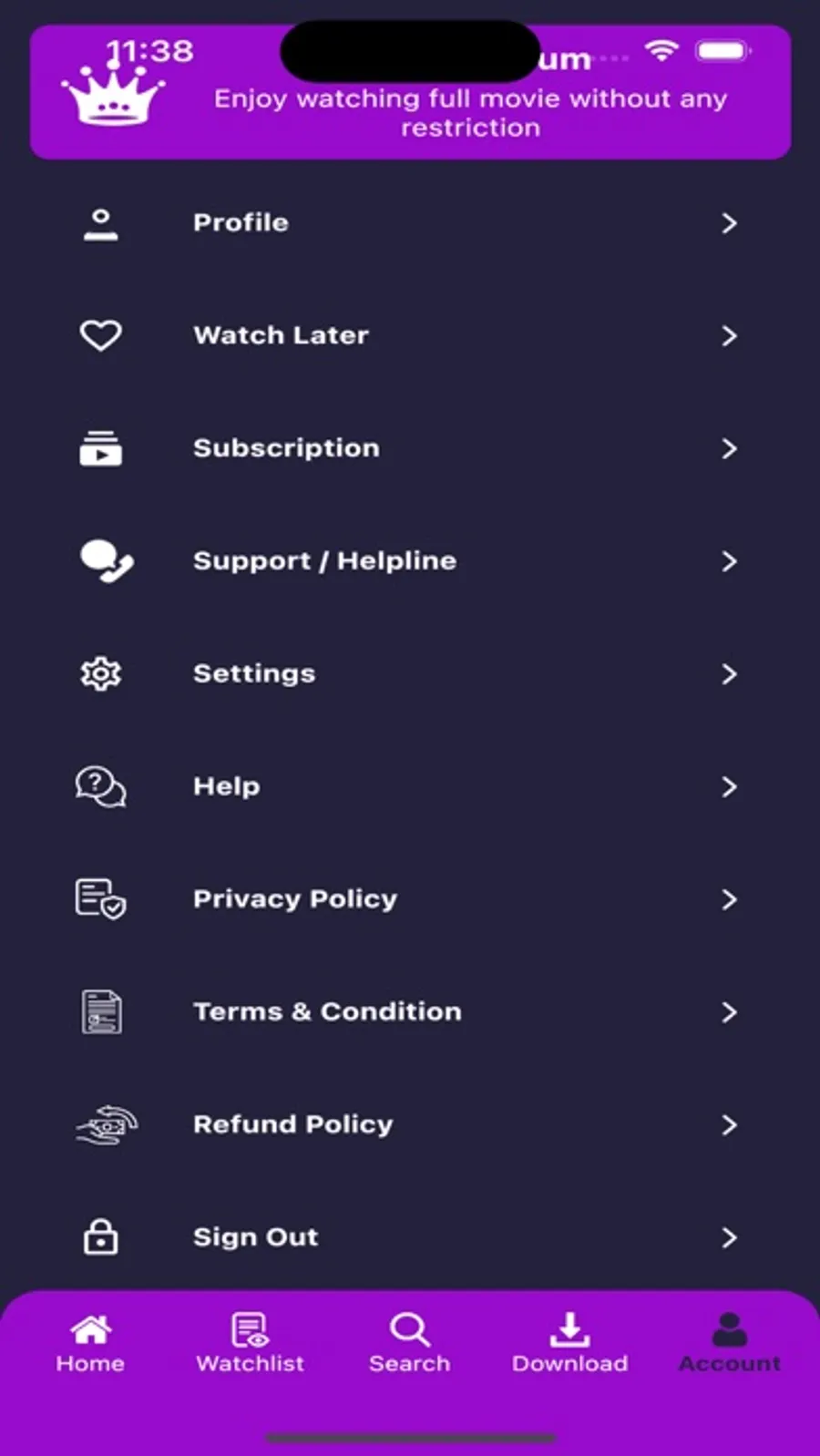Open Settings
Viewport: 820px width, 1456px height.
coord(410,674)
